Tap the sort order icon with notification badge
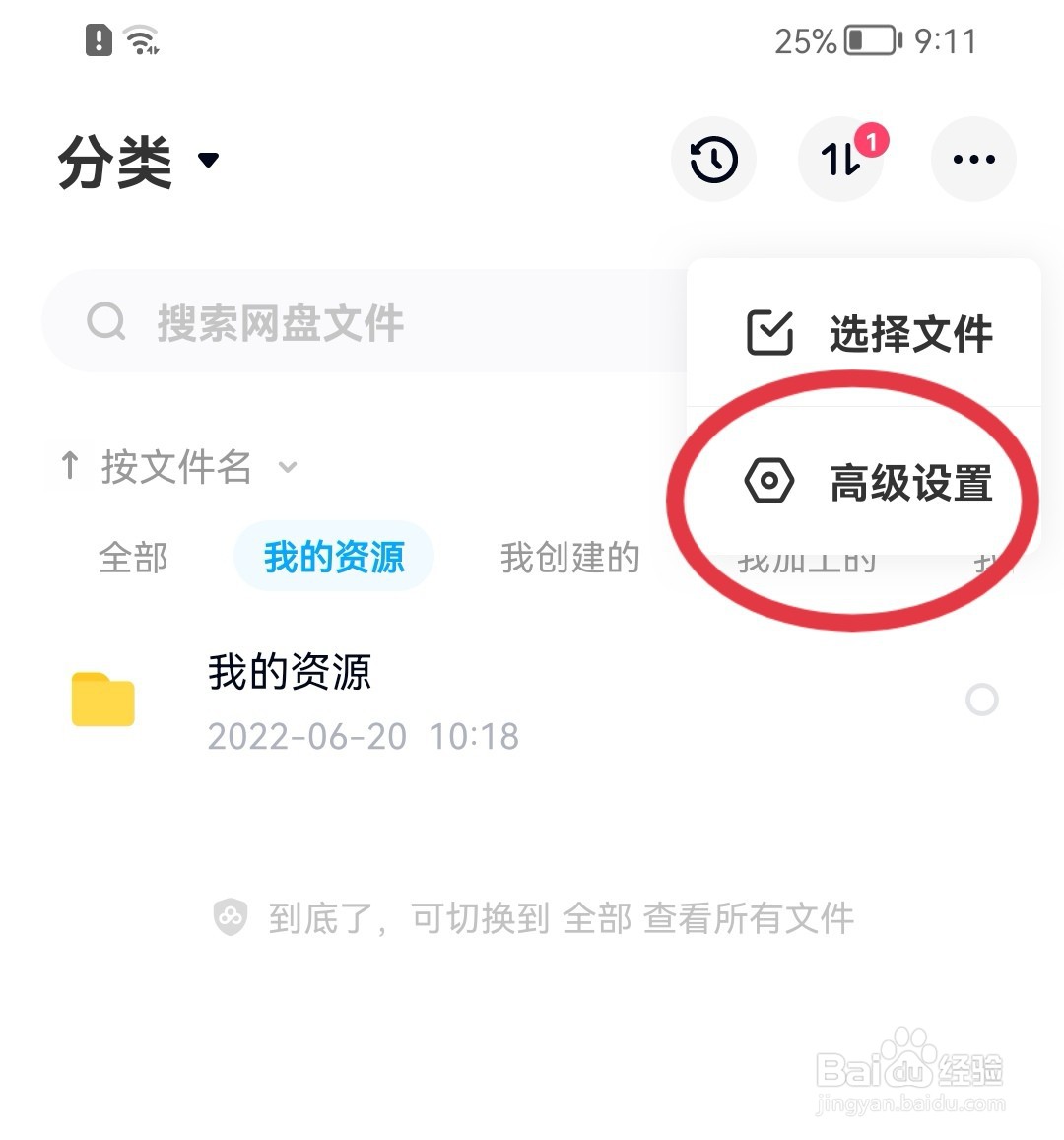 [840, 161]
